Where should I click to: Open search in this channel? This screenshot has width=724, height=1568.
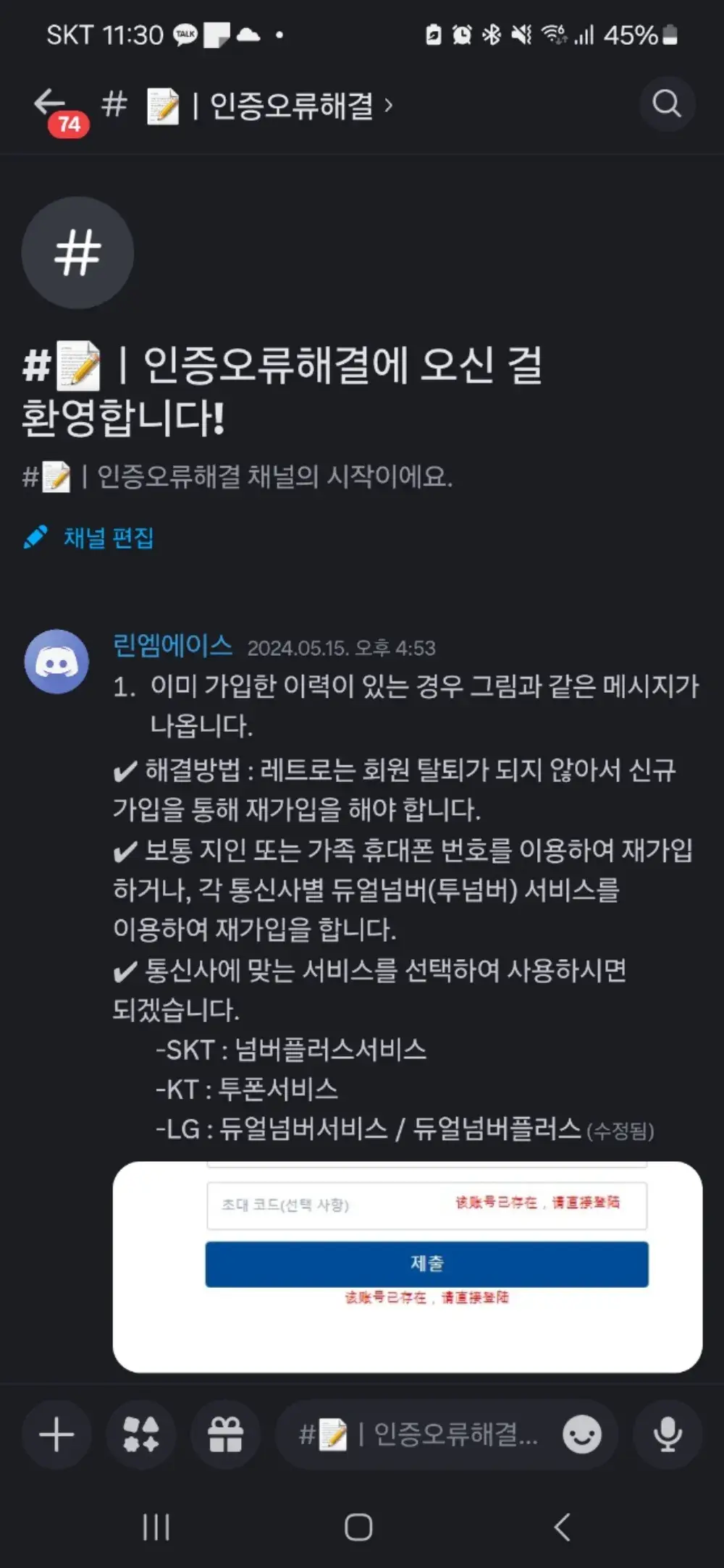[667, 104]
